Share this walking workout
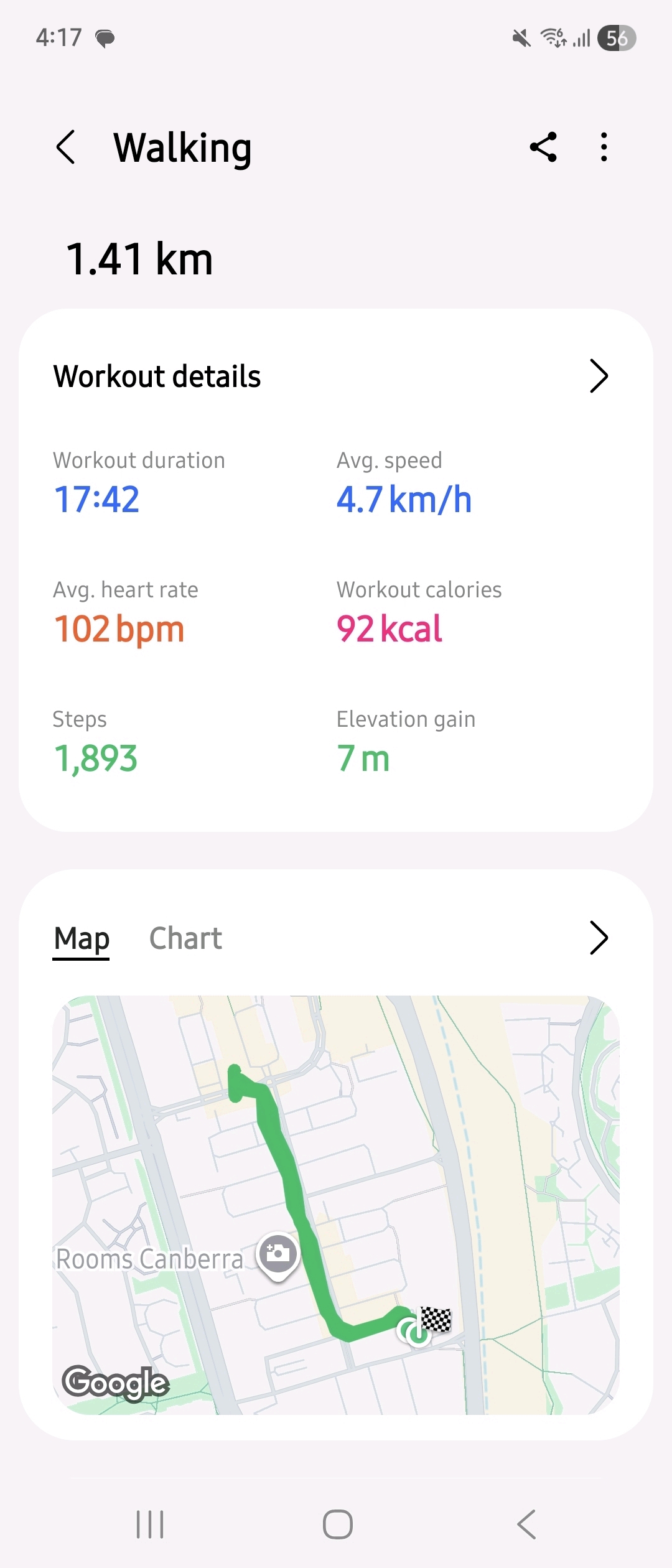This screenshot has height=1568, width=672. (543, 147)
